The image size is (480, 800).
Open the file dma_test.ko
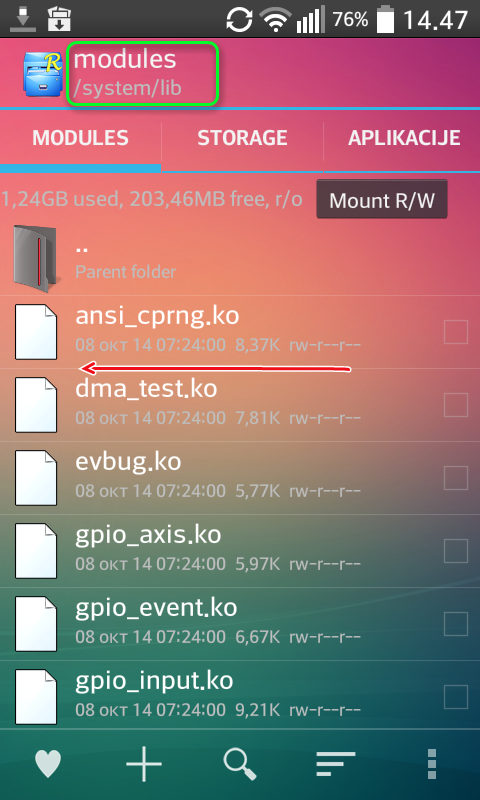click(x=240, y=405)
